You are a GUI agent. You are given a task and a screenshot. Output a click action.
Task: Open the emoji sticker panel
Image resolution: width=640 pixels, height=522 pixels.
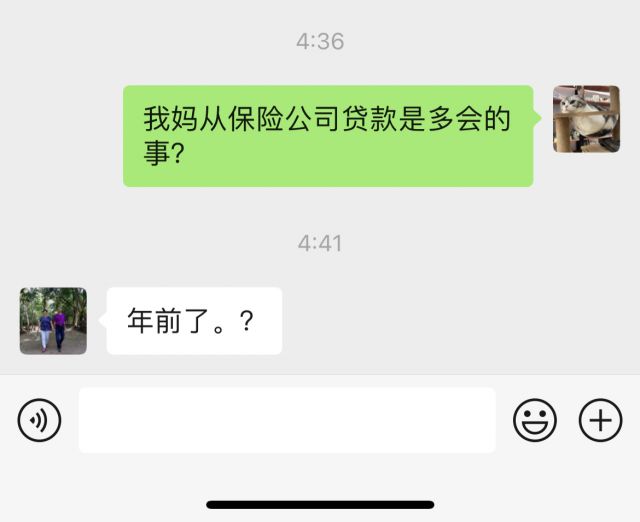535,420
